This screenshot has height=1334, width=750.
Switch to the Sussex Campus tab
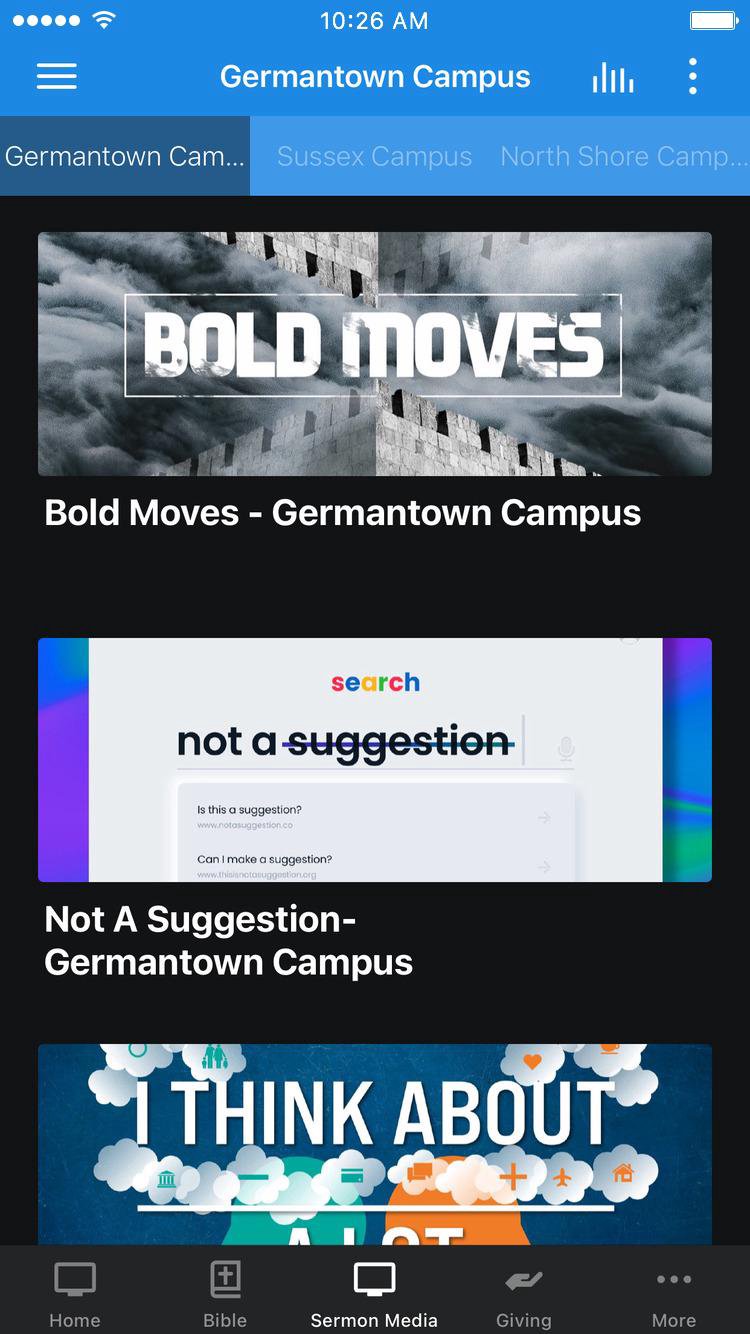coord(374,156)
